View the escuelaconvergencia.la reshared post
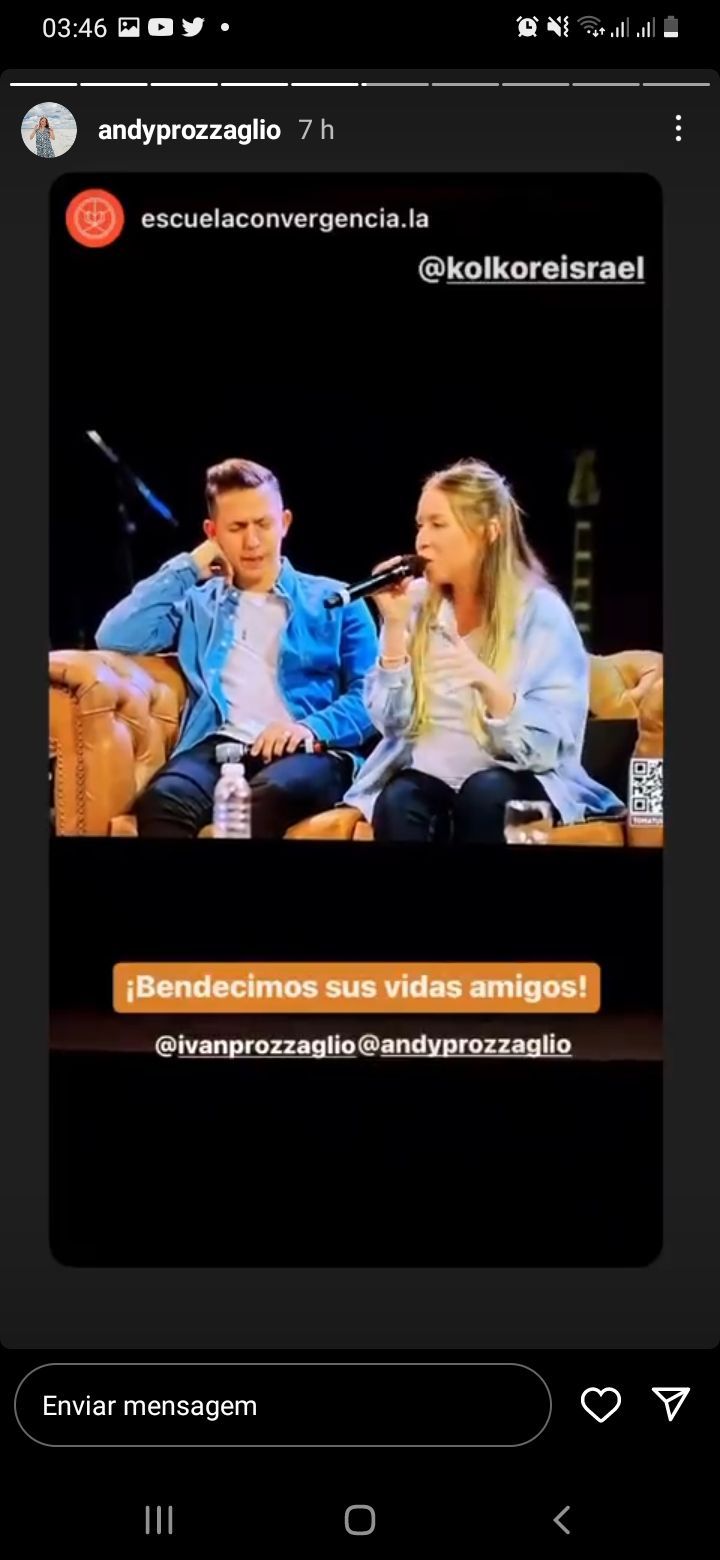Viewport: 720px width, 1560px height. [284, 218]
